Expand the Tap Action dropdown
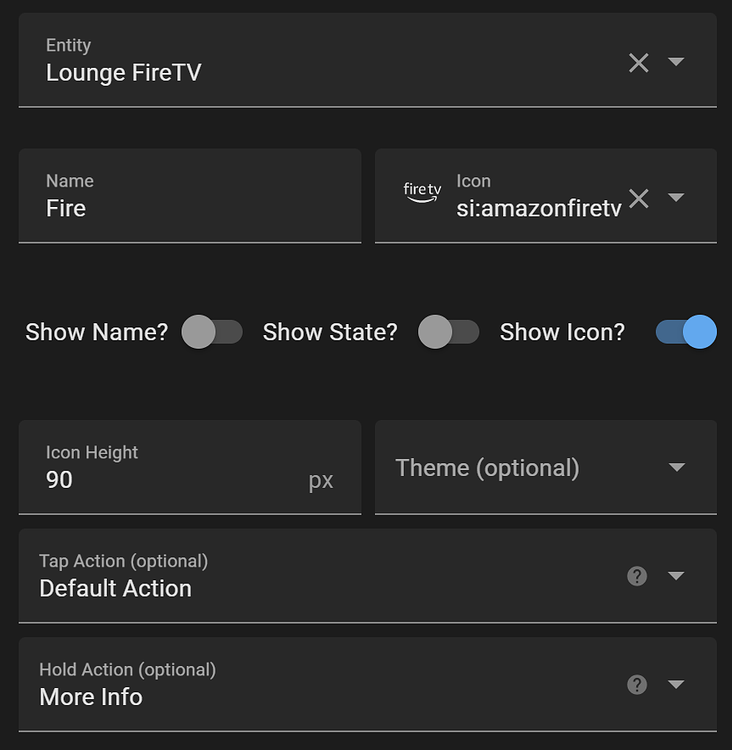Viewport: 732px width, 750px height. 676,576
